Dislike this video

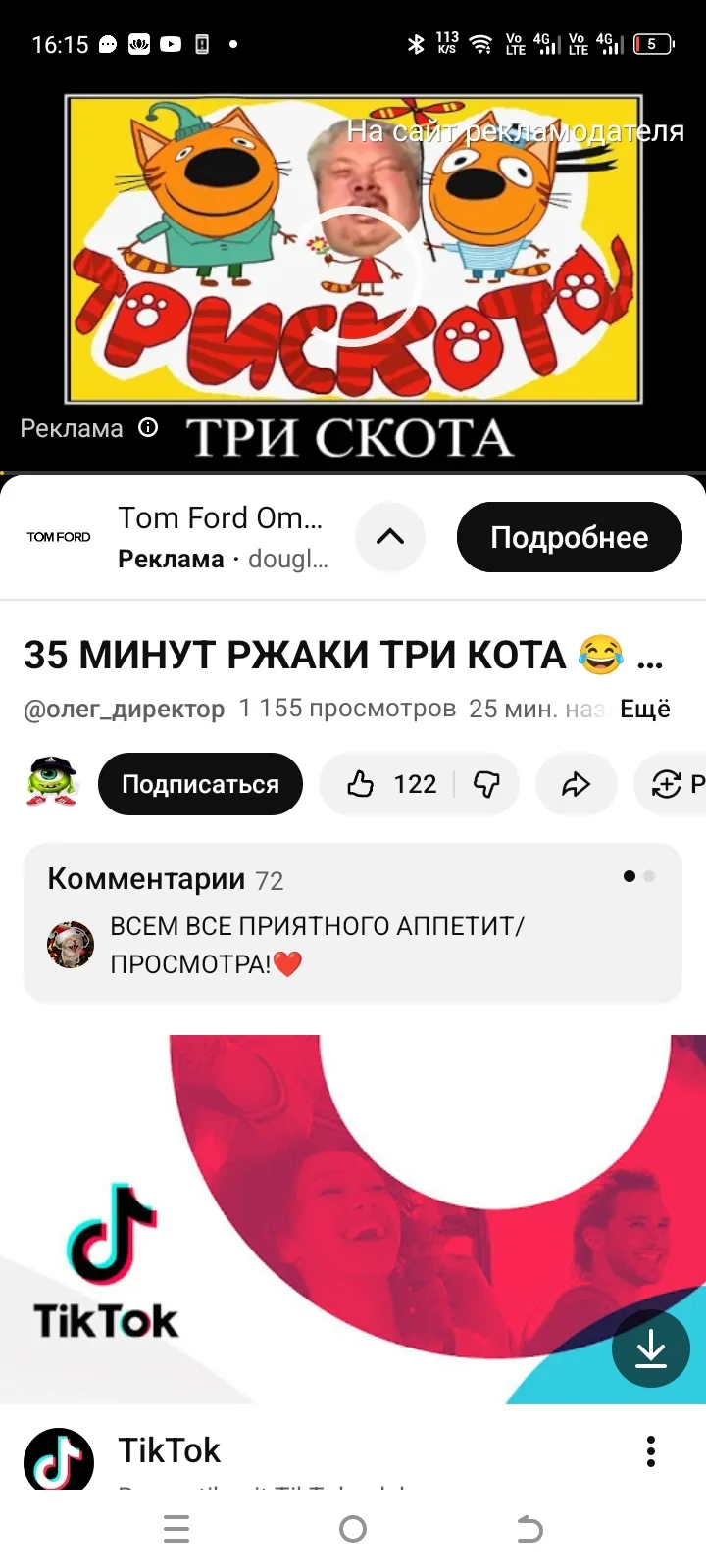pos(487,784)
